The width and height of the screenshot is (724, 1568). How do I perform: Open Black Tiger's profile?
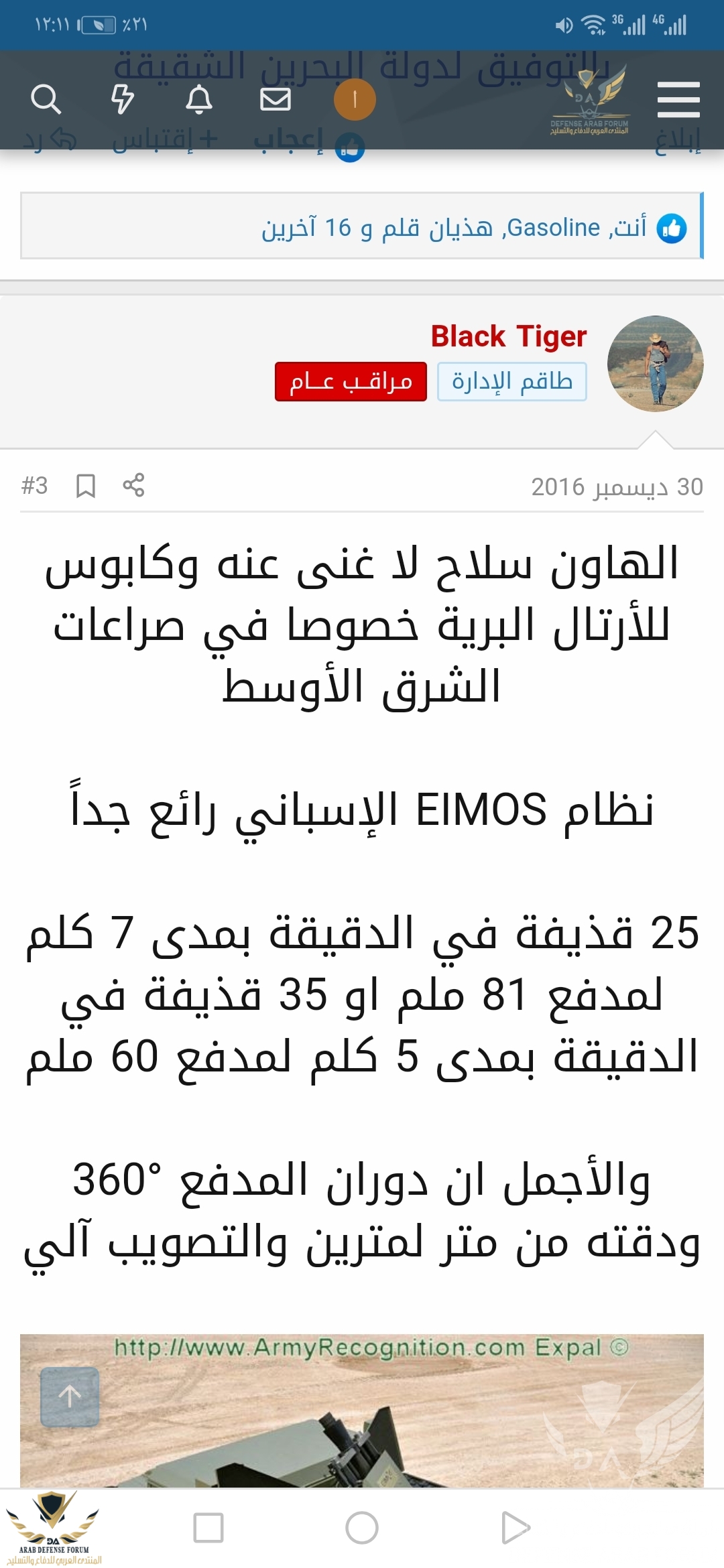(x=508, y=336)
